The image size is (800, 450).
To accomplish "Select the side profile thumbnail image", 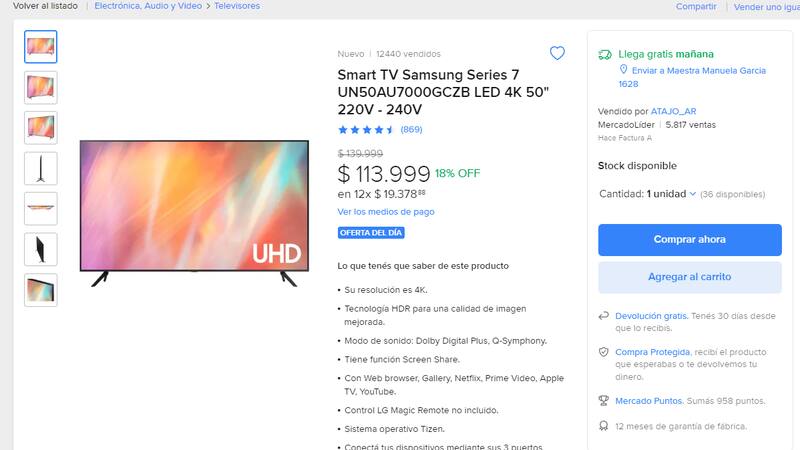I will pos(41,168).
